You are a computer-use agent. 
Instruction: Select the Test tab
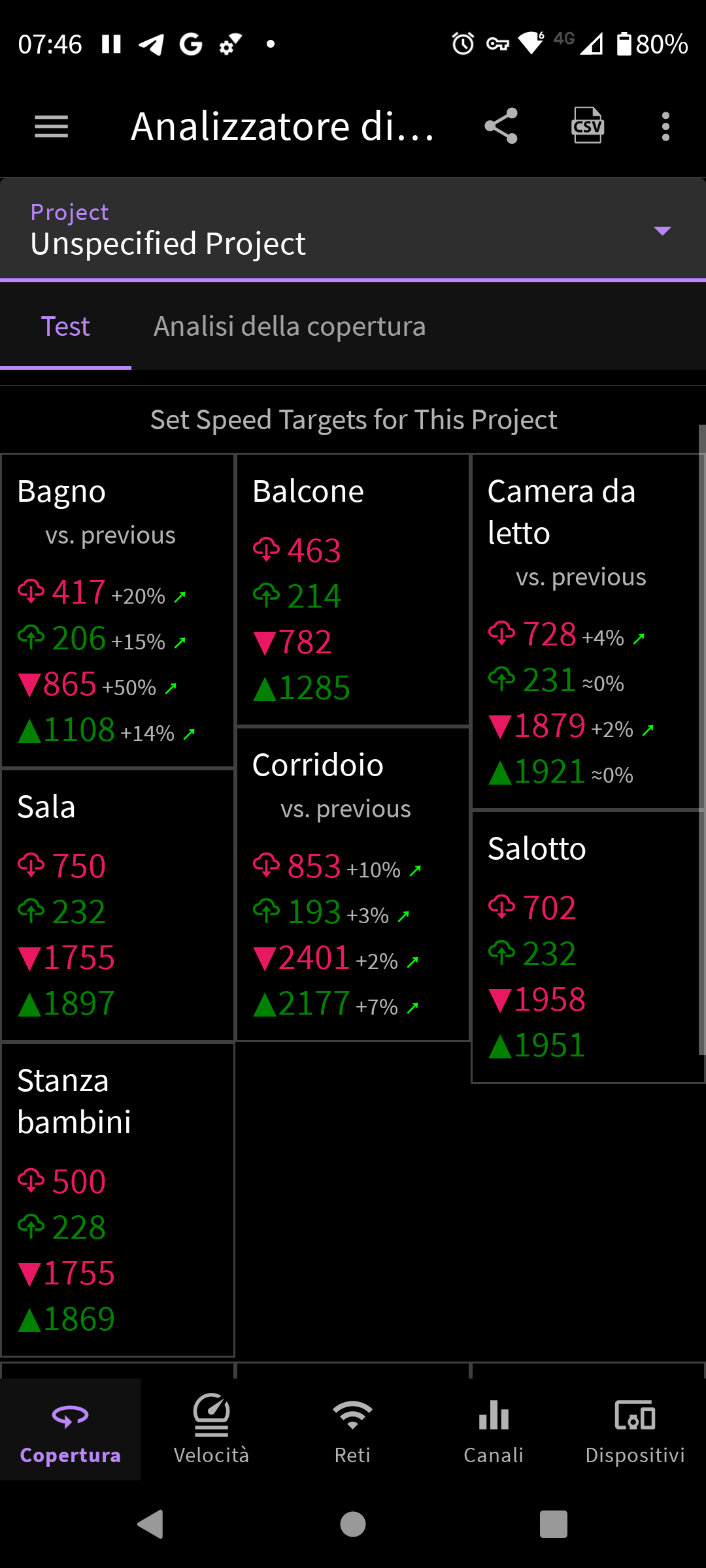pos(65,326)
